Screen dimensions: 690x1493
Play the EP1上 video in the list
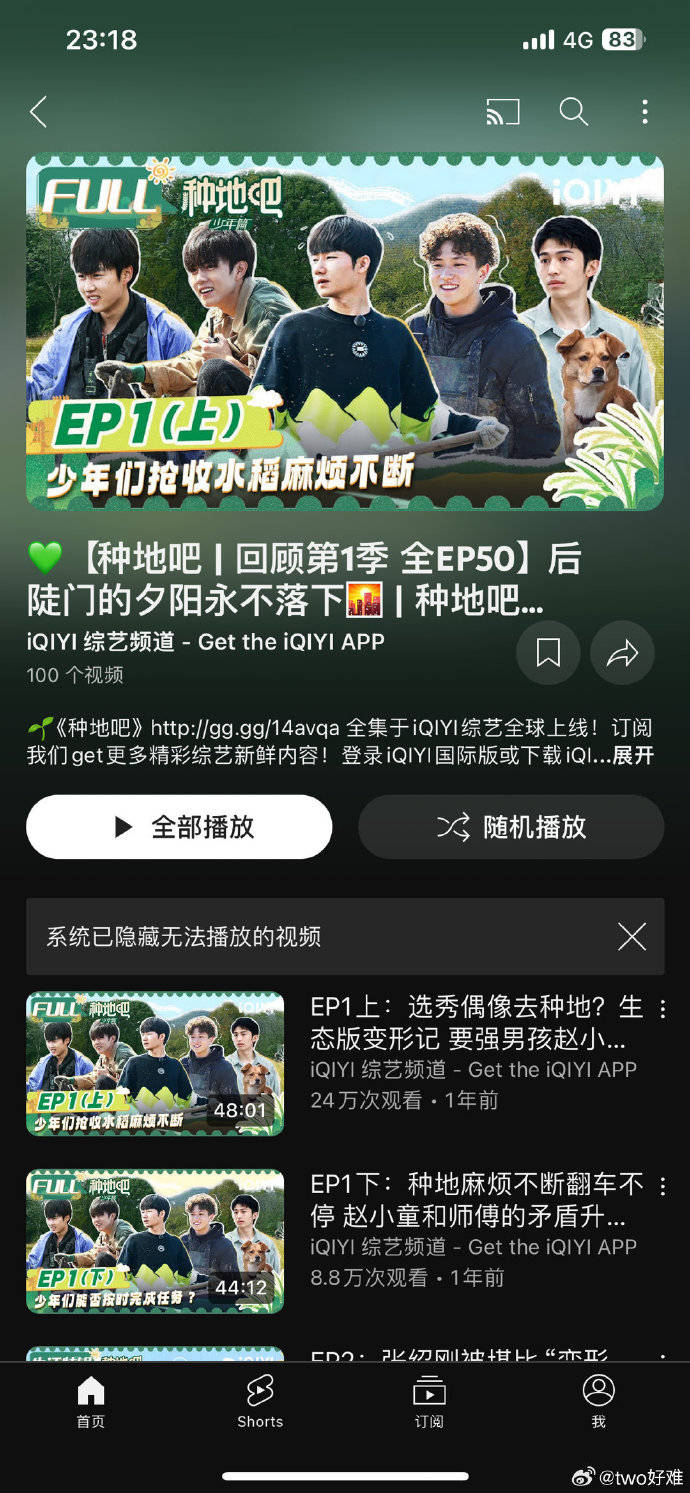click(155, 1063)
